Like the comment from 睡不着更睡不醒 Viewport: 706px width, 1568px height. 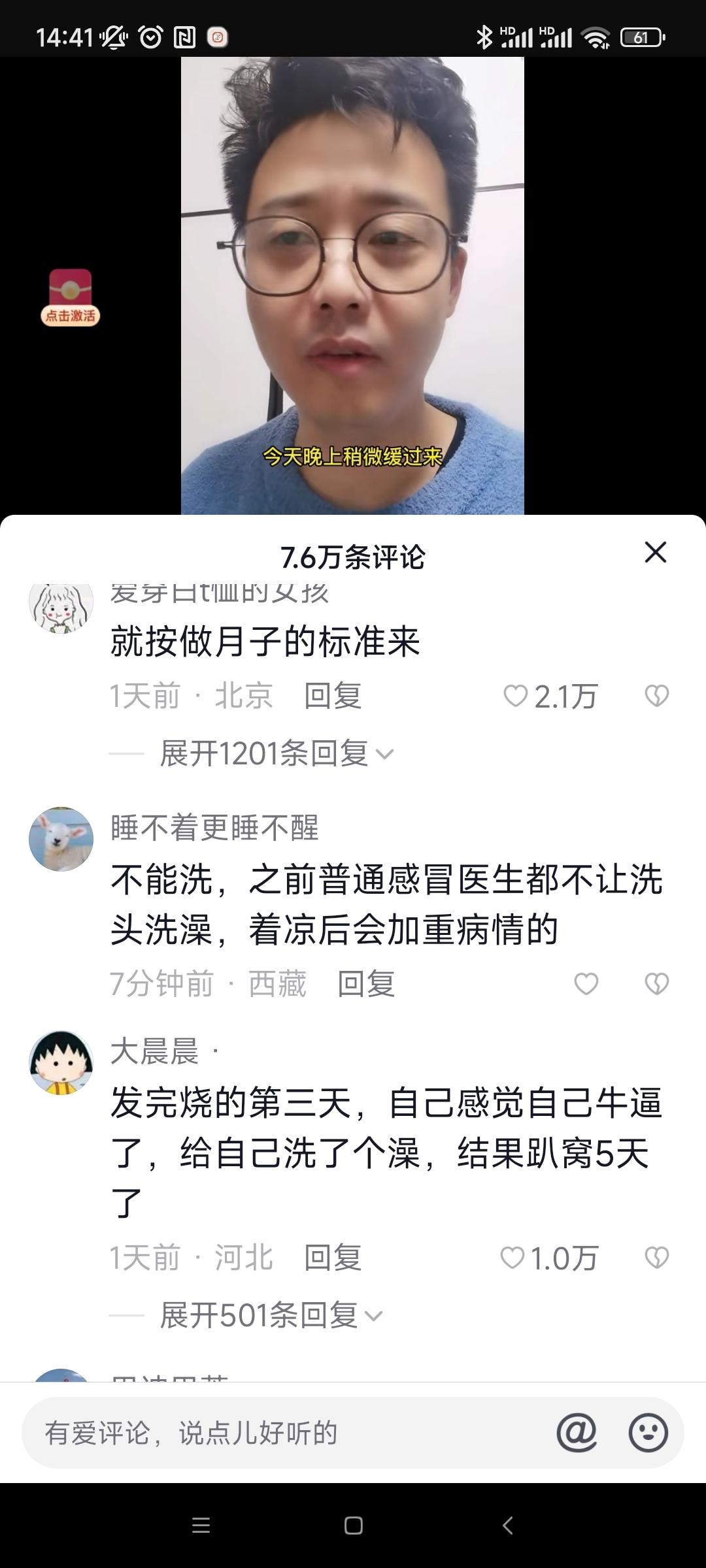[x=586, y=983]
